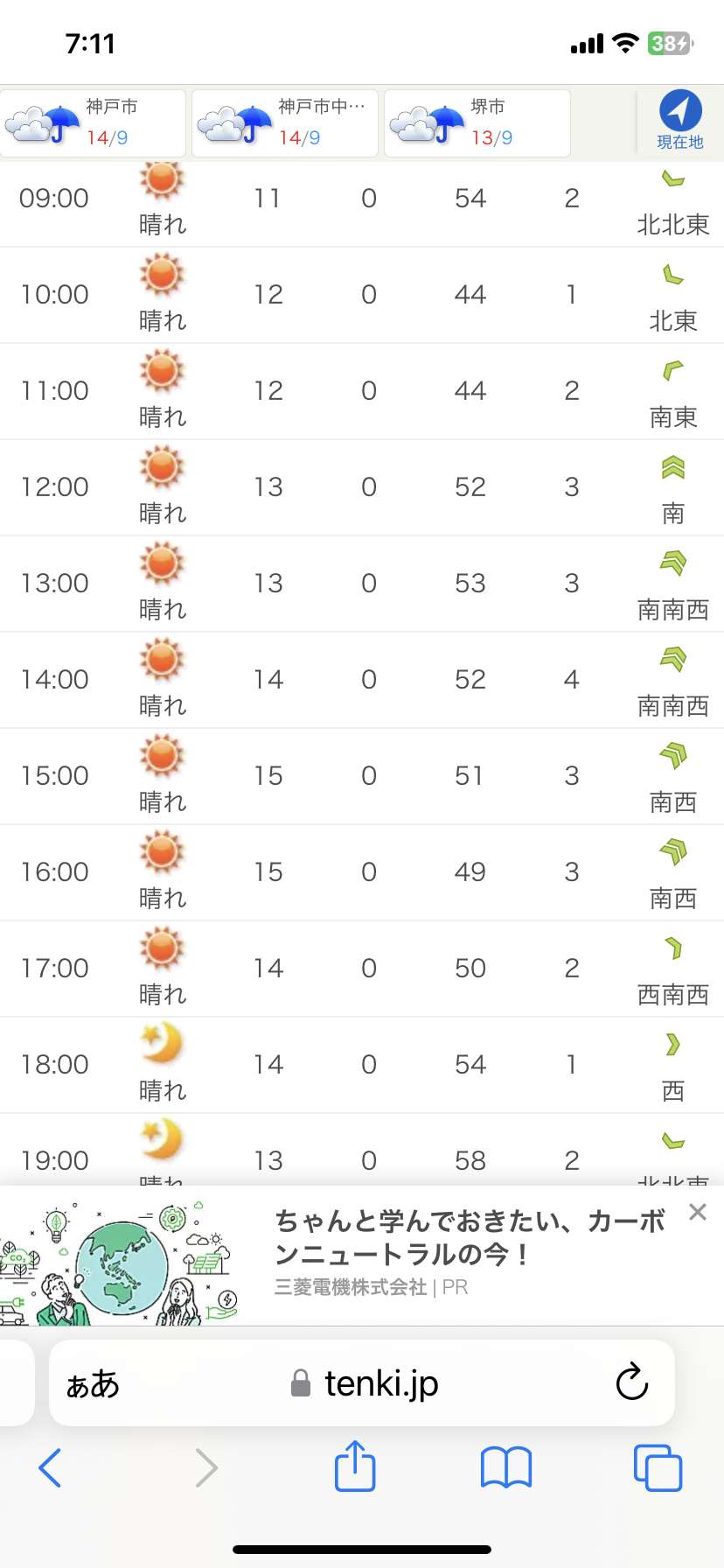
Task: Open the bookmarks book icon
Action: (x=506, y=1467)
